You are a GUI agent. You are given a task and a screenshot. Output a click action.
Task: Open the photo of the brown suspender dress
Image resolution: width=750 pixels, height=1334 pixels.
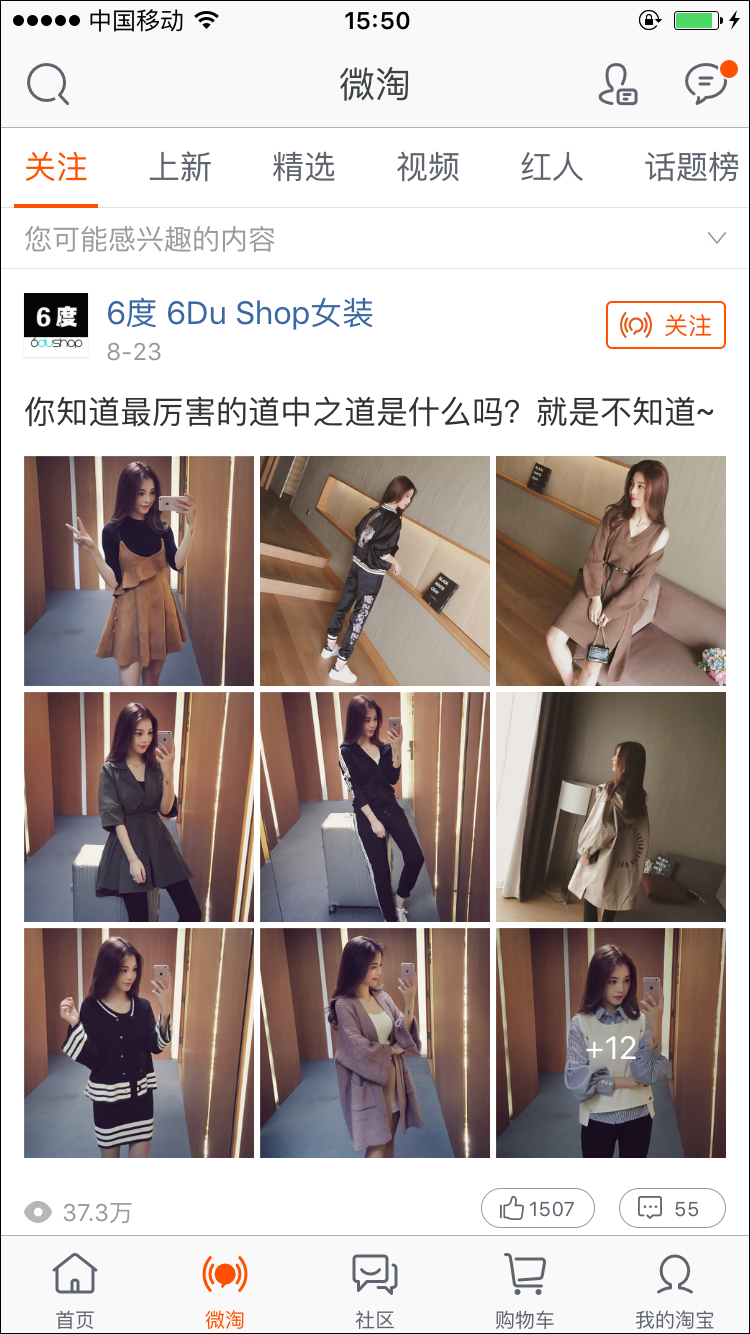tap(139, 571)
